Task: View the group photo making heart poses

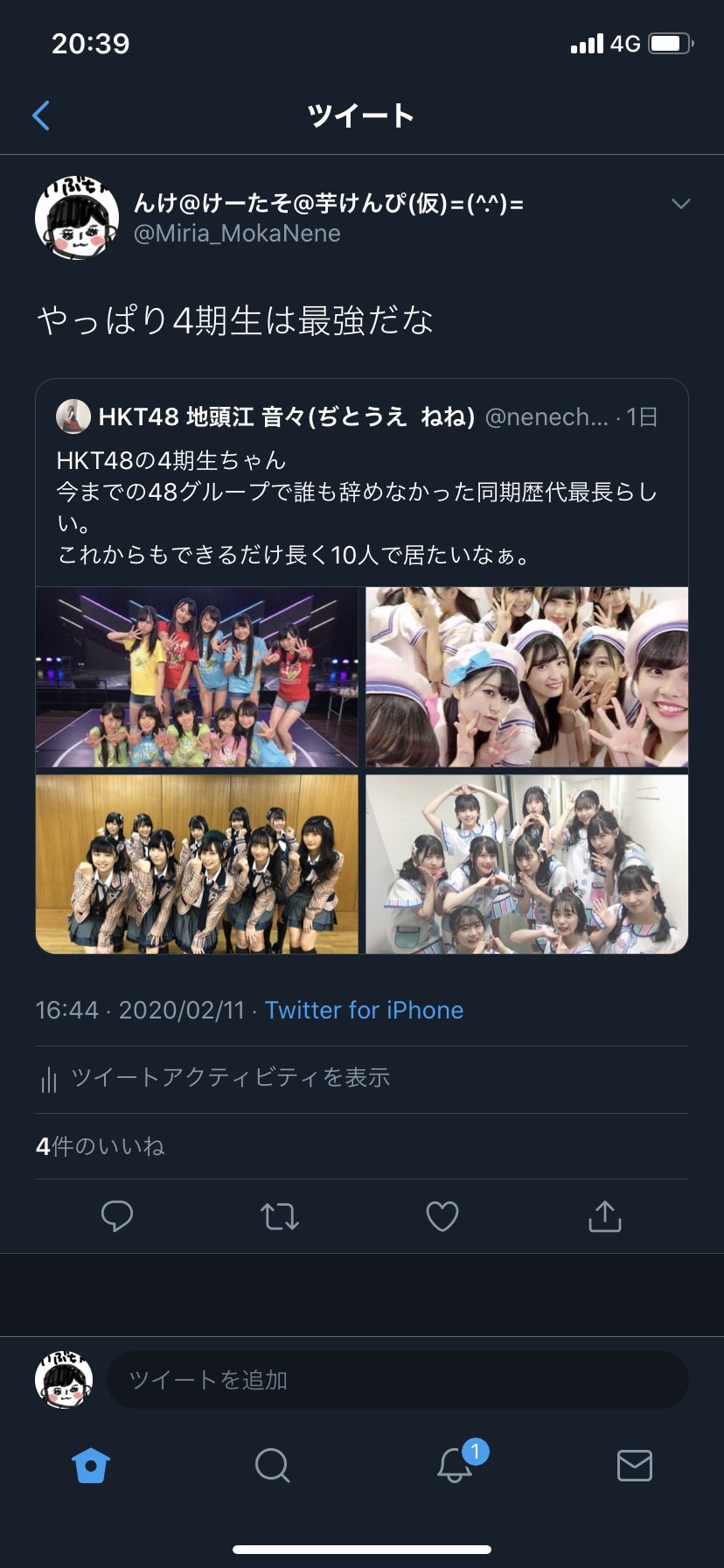Action: point(526,864)
